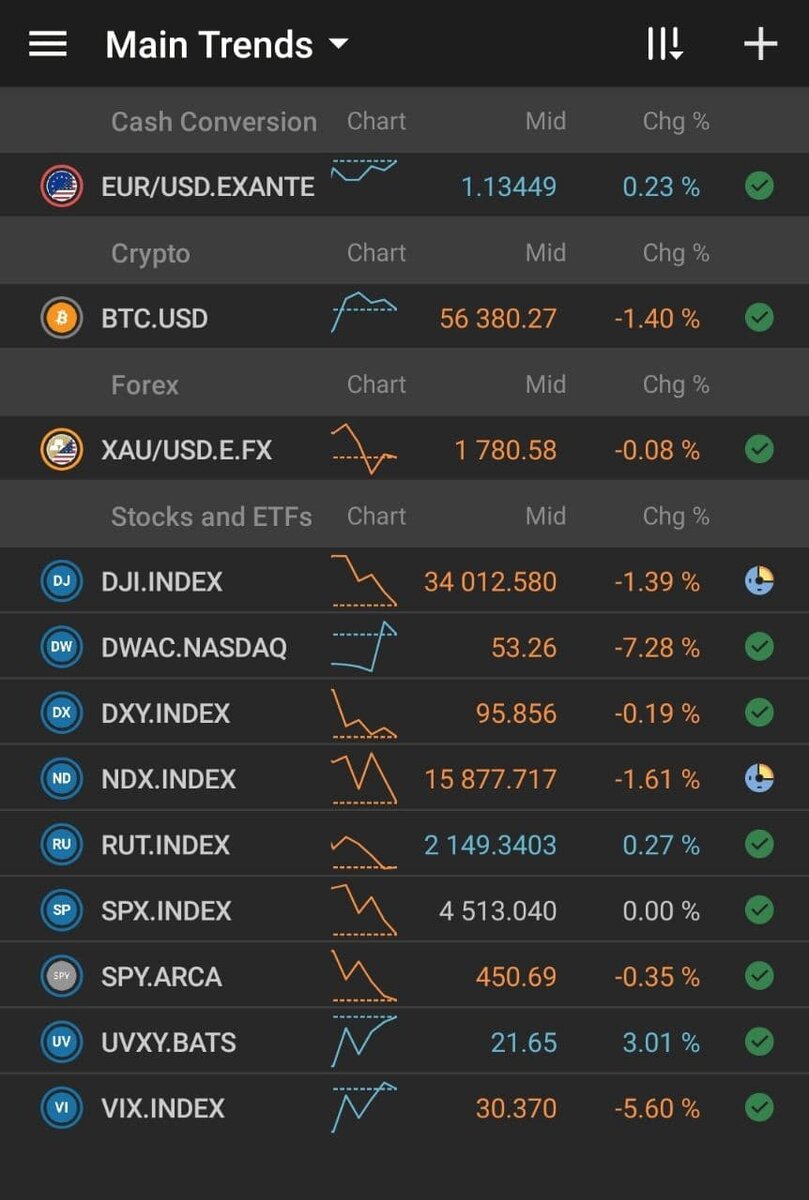This screenshot has width=809, height=1200.
Task: Select the XAU/USD.E.FX gold row
Action: pos(187,450)
